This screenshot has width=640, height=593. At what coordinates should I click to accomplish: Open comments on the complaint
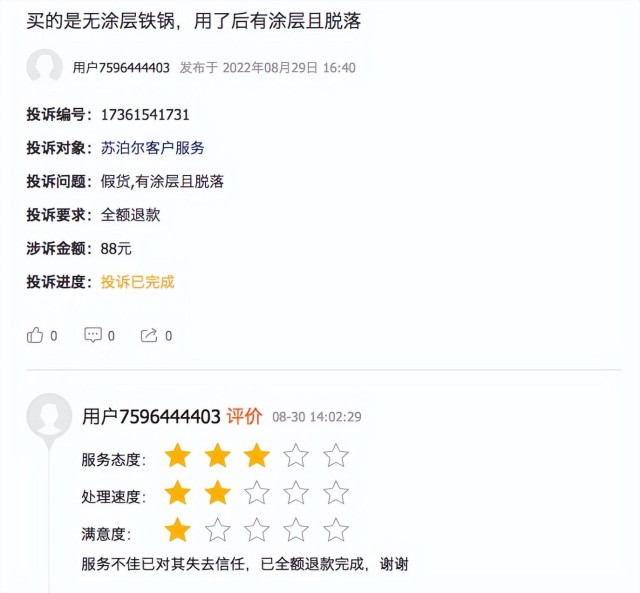[94, 335]
